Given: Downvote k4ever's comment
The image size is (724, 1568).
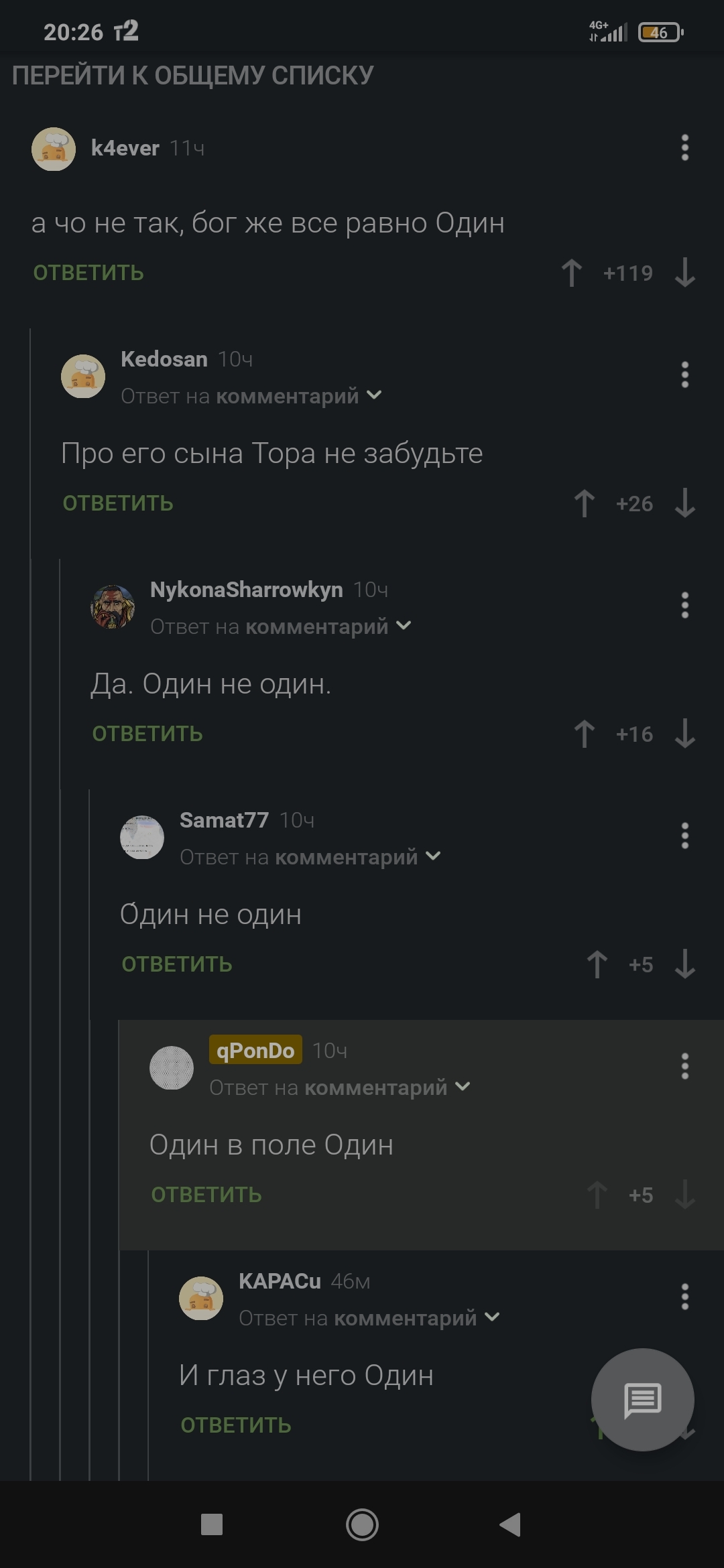Looking at the screenshot, I should click(684, 273).
